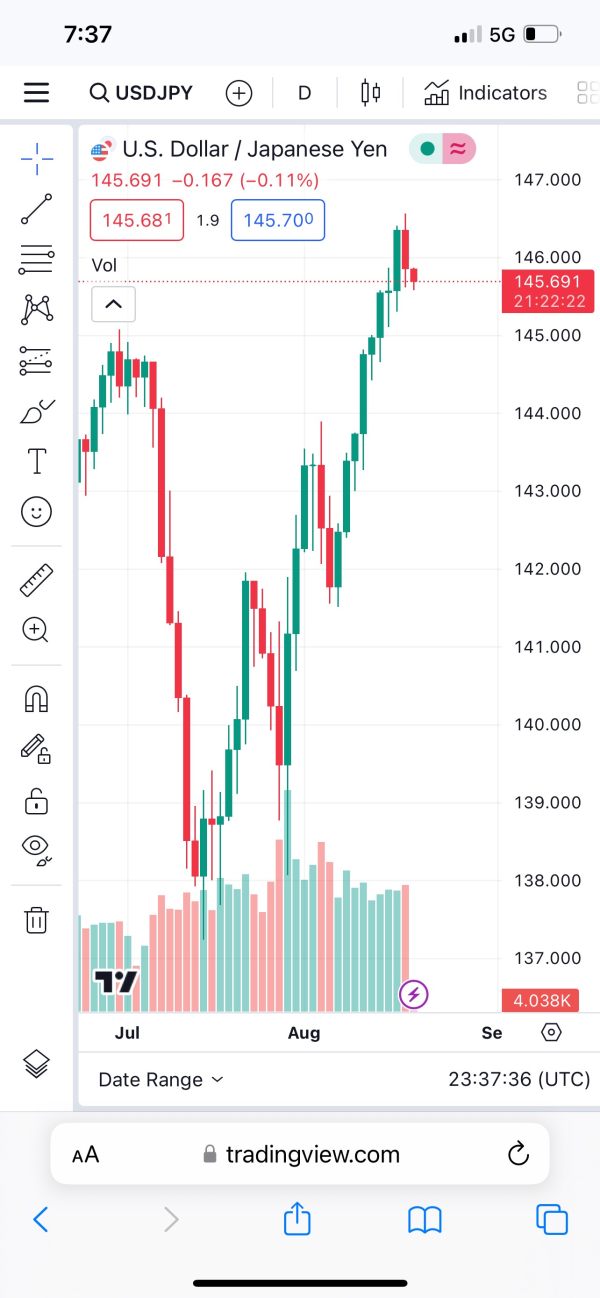Open the Date Range dropdown
This screenshot has height=1298, width=600.
[x=161, y=1080]
